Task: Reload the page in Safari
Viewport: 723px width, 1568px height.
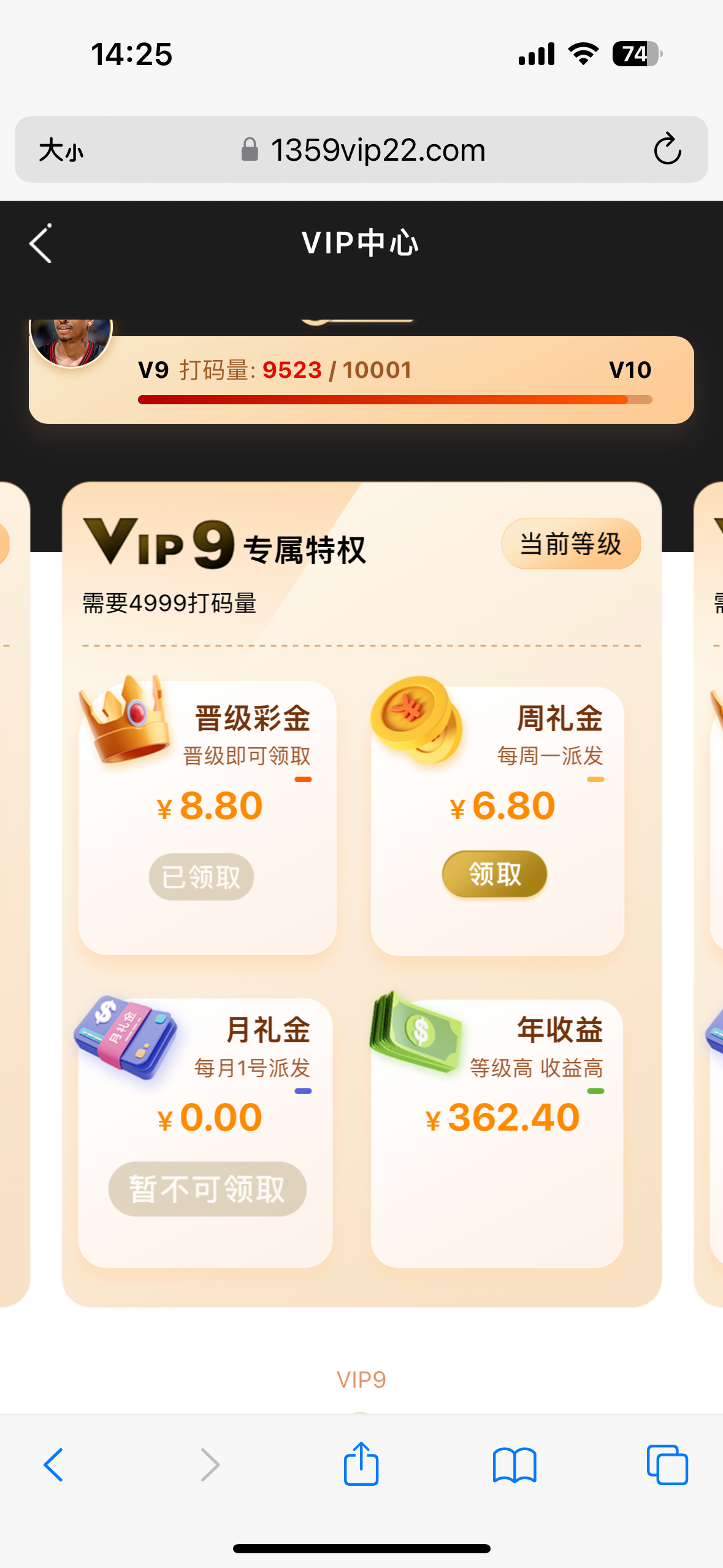Action: click(x=667, y=150)
